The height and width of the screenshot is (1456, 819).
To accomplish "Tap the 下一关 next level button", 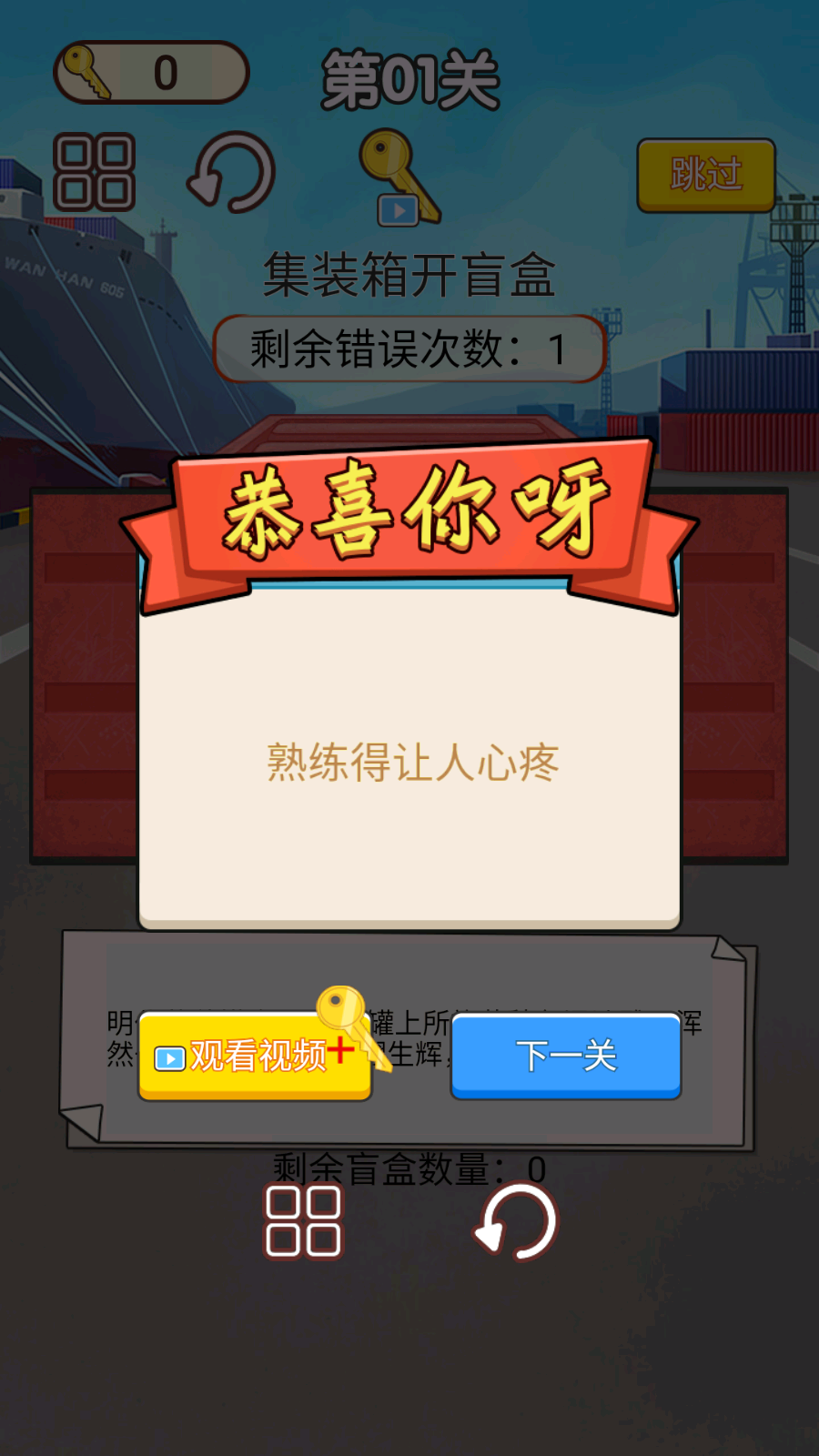I will tap(566, 1056).
